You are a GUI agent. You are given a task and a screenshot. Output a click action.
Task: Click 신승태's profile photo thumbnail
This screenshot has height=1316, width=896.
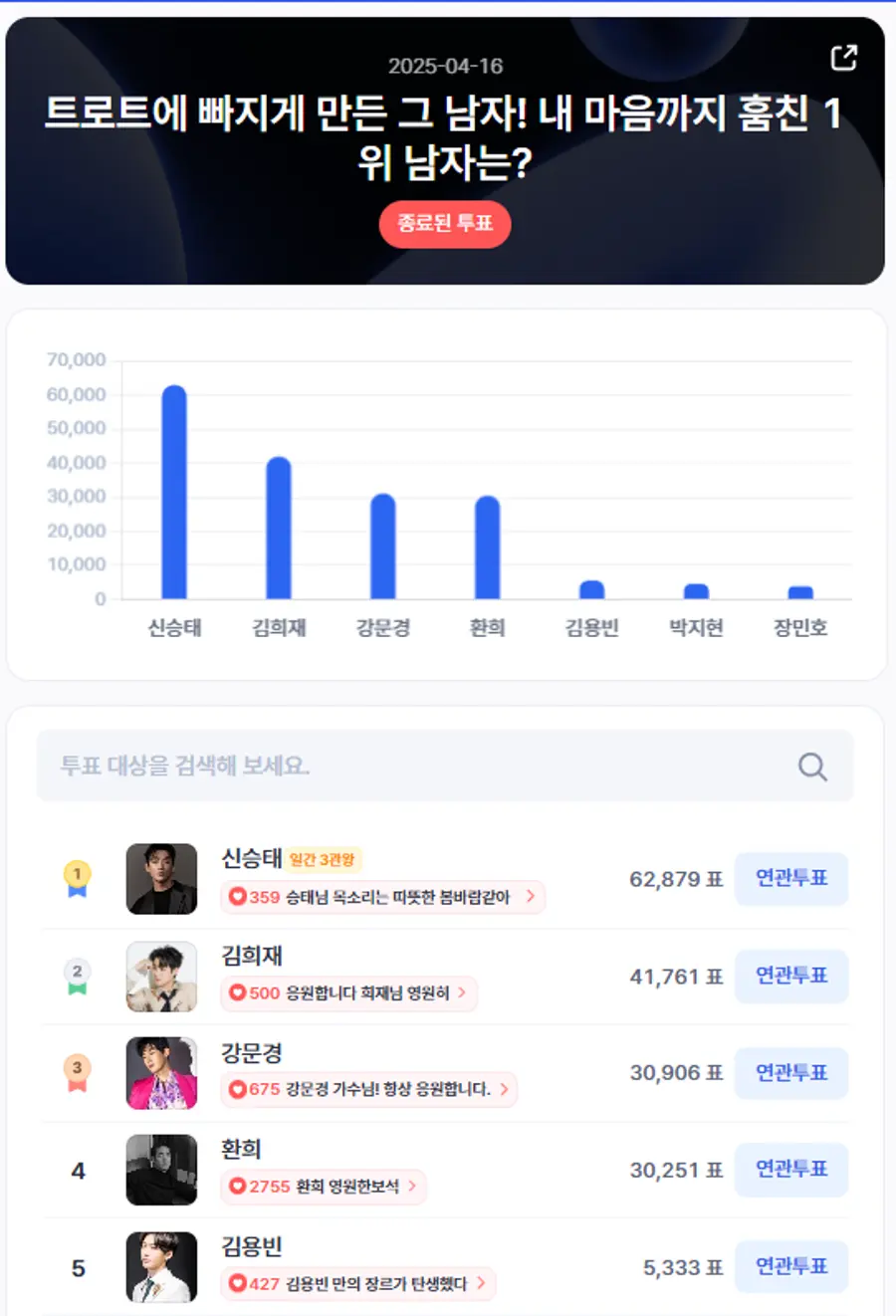161,879
